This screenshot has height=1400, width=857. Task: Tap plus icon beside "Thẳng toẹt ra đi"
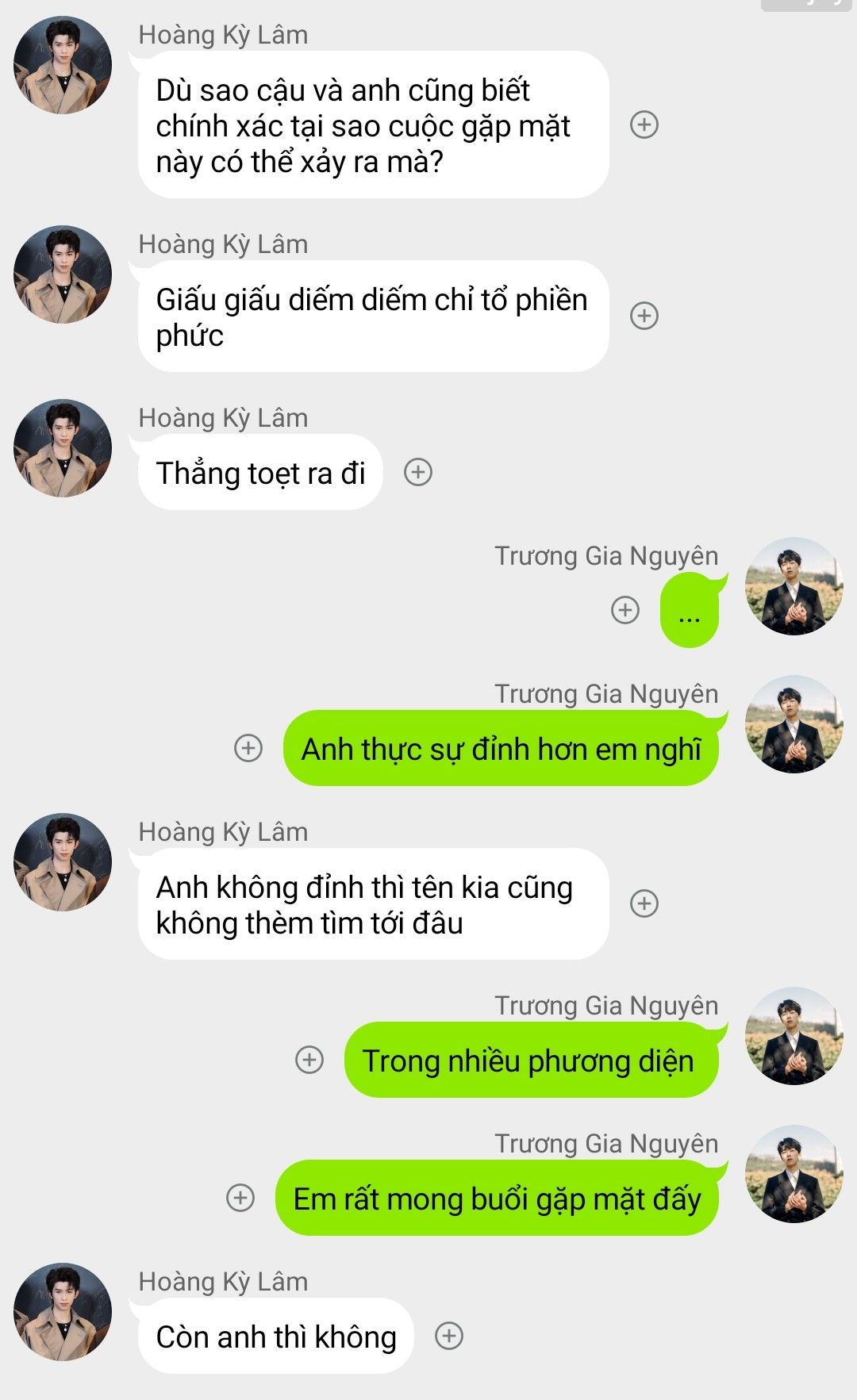[x=418, y=472]
